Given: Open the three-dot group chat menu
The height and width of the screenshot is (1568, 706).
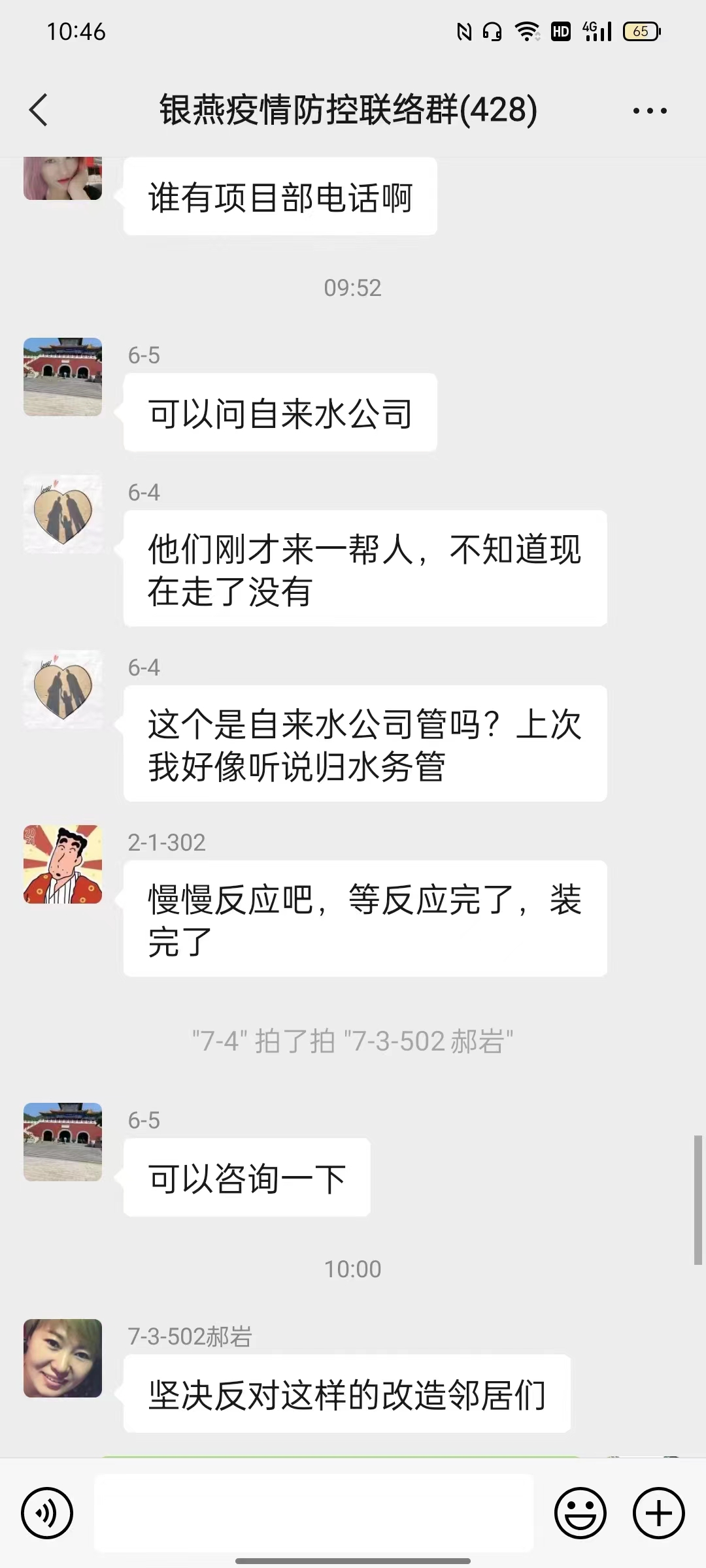Looking at the screenshot, I should coord(650,110).
